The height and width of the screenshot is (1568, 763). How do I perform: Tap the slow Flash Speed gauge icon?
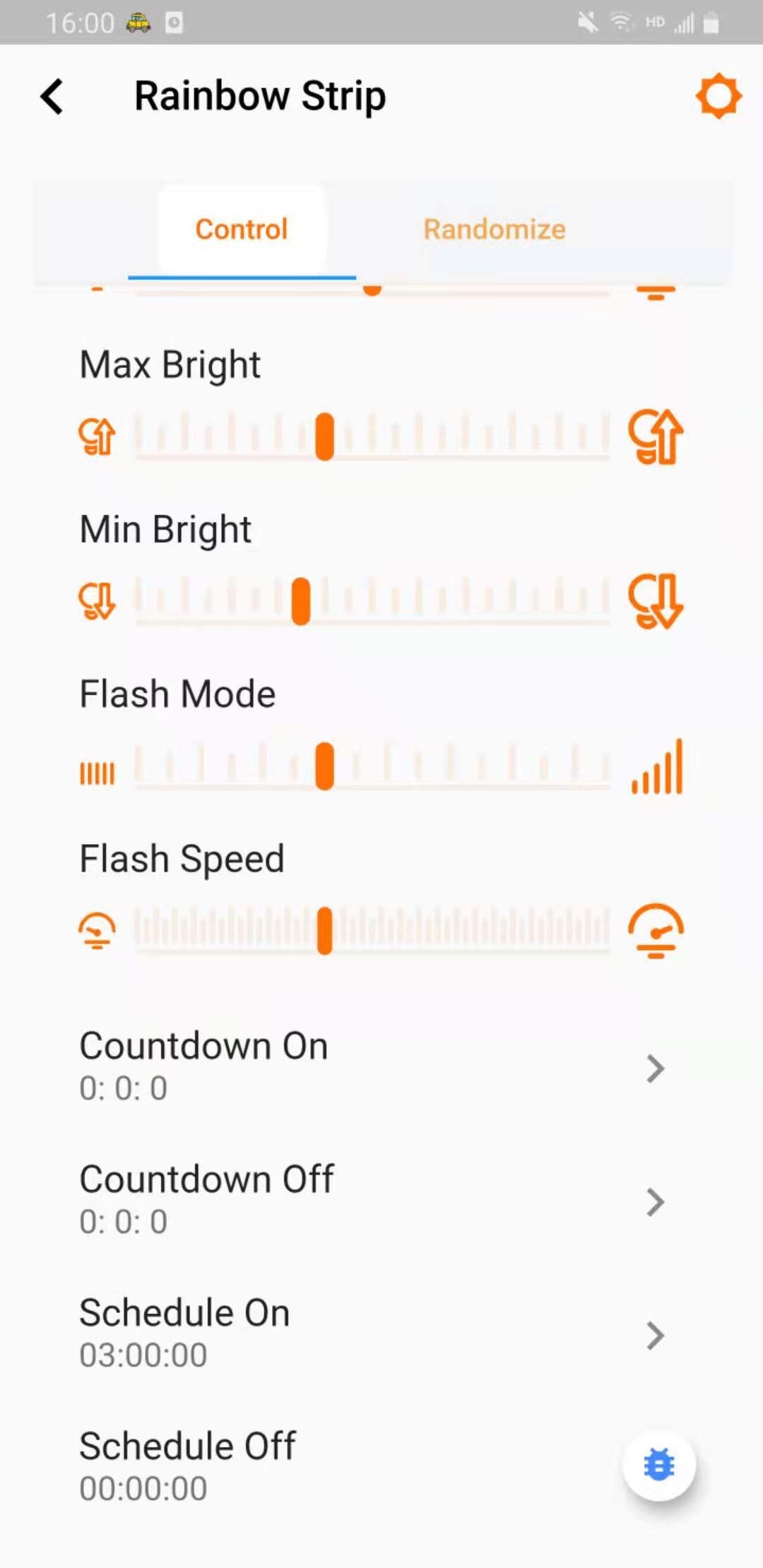(x=97, y=930)
